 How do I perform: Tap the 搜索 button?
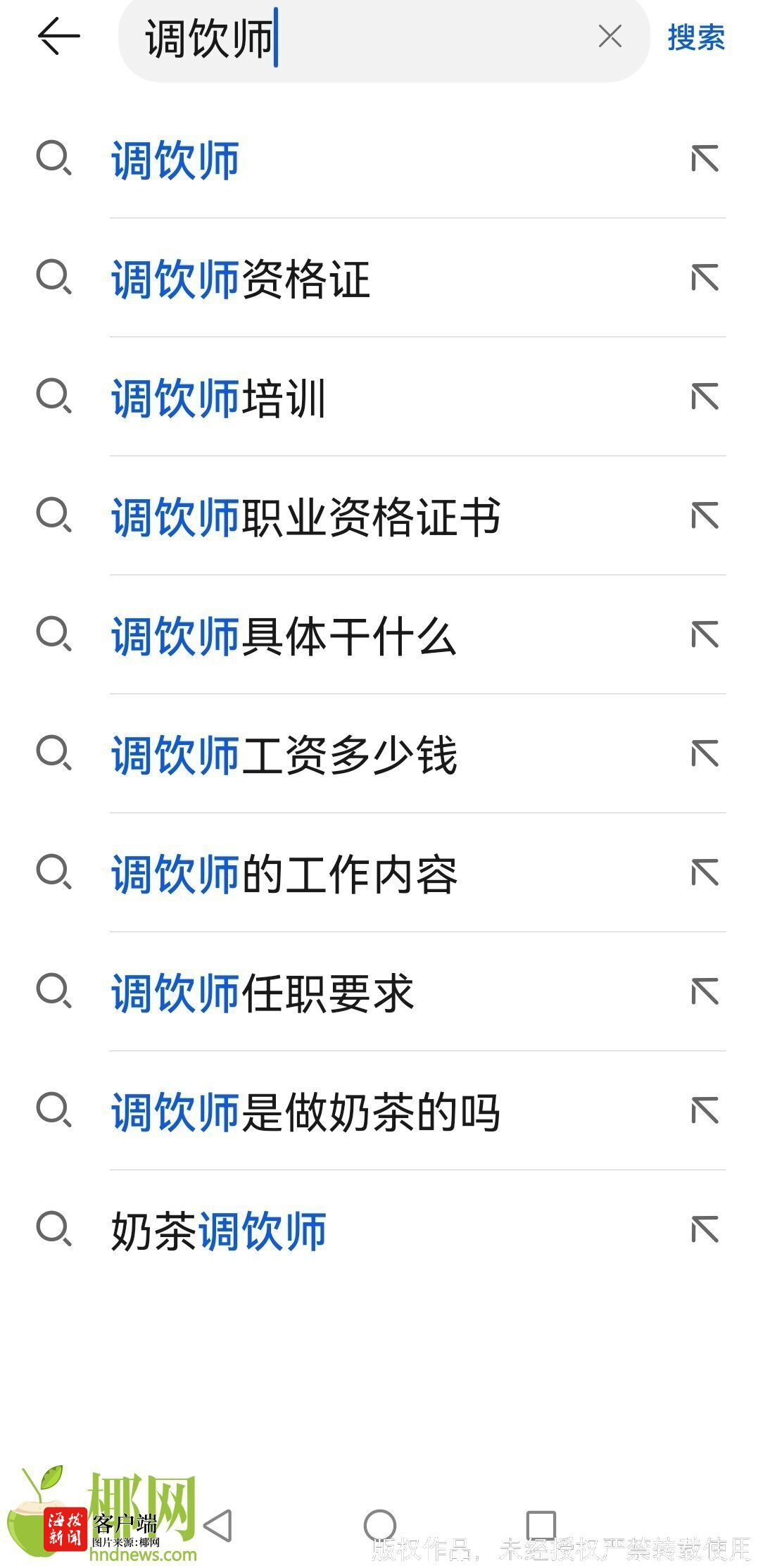695,37
